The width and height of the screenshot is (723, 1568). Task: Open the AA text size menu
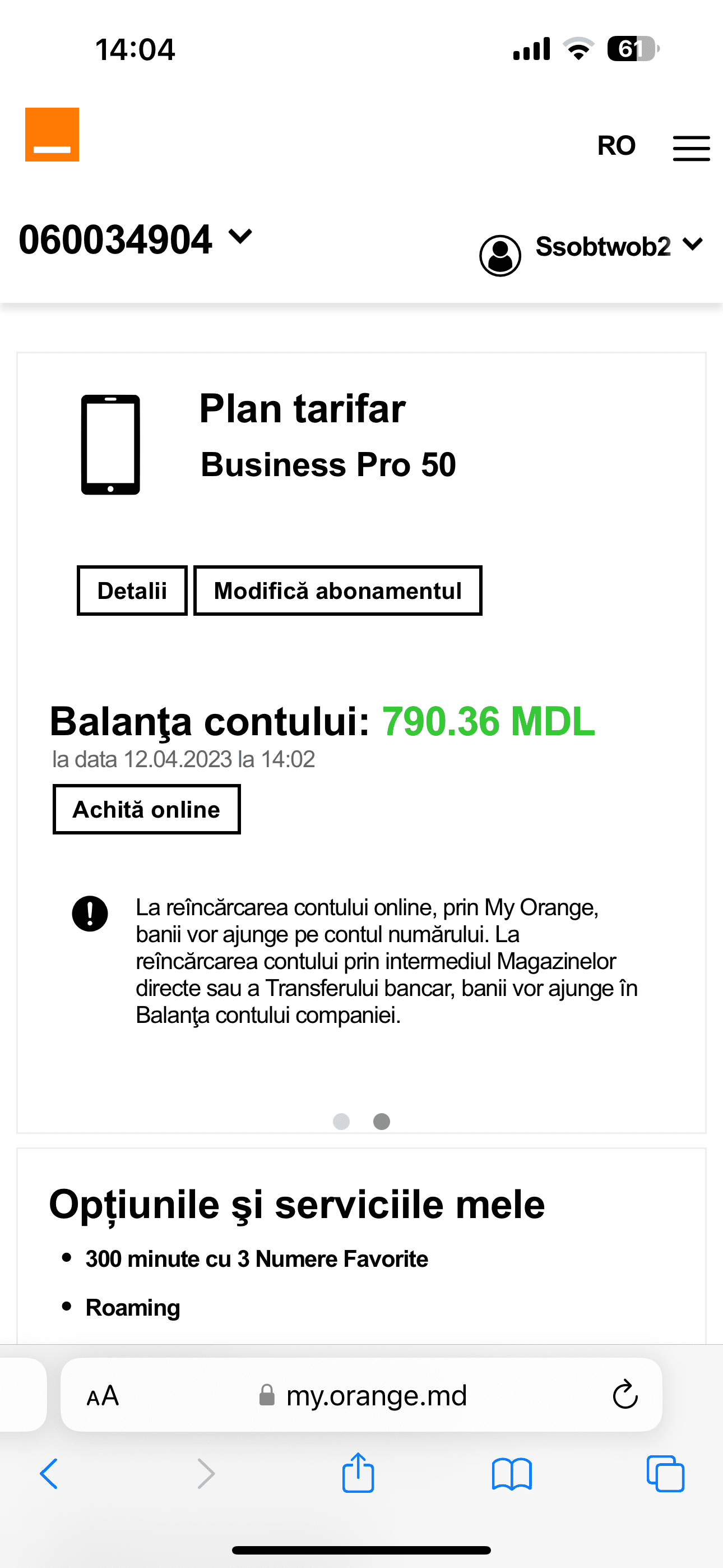102,1395
